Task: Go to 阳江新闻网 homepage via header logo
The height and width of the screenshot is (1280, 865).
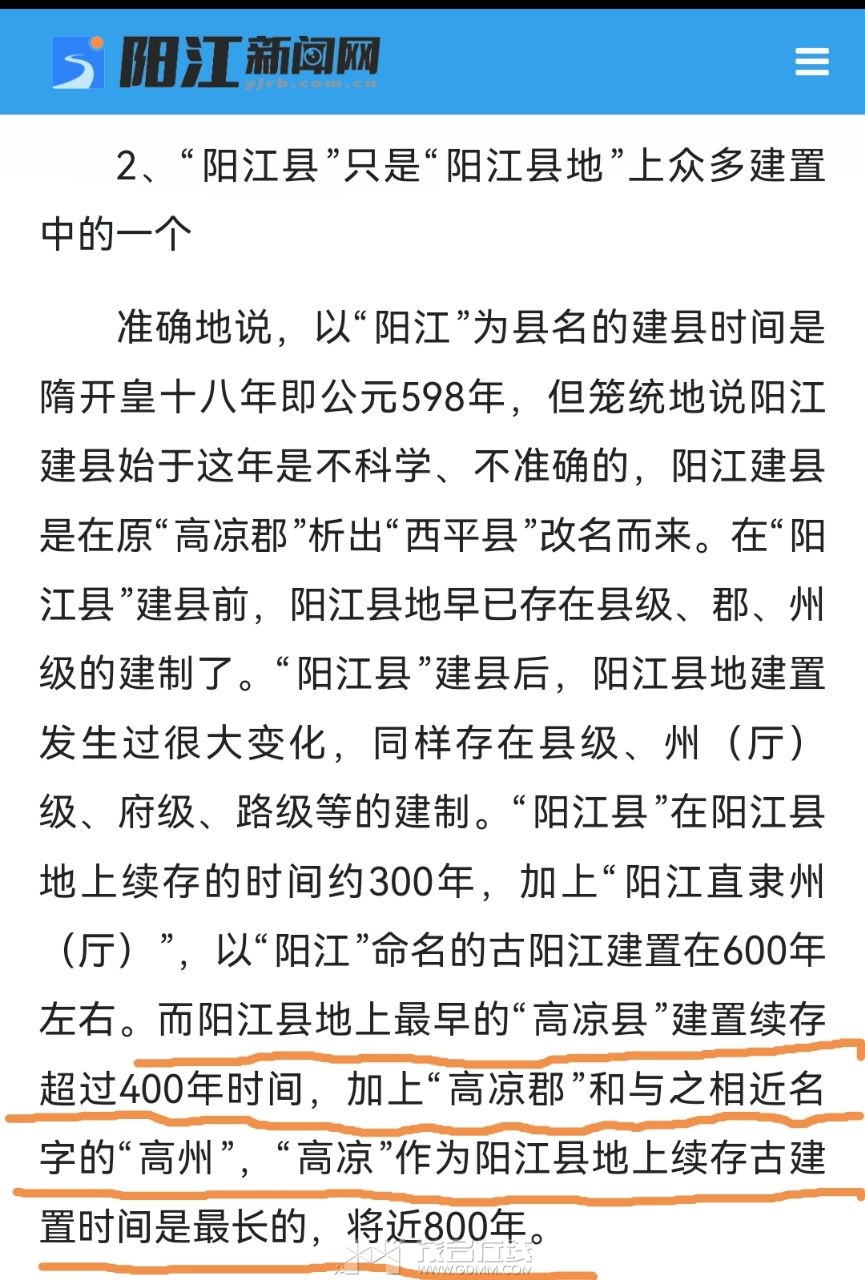Action: pyautogui.click(x=216, y=62)
